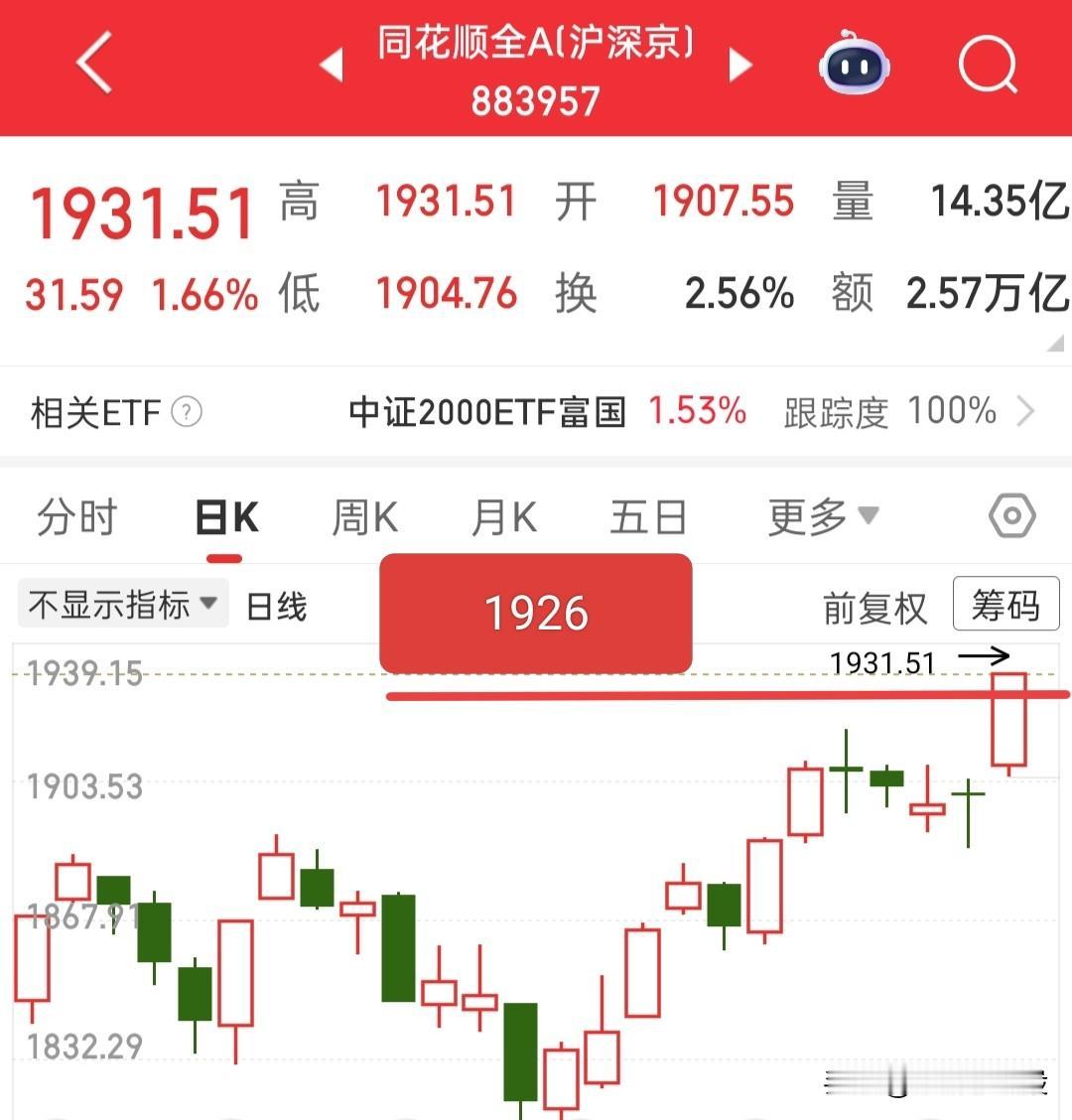Go to previous stock with left arrow
This screenshot has width=1072, height=1120.
(x=332, y=64)
